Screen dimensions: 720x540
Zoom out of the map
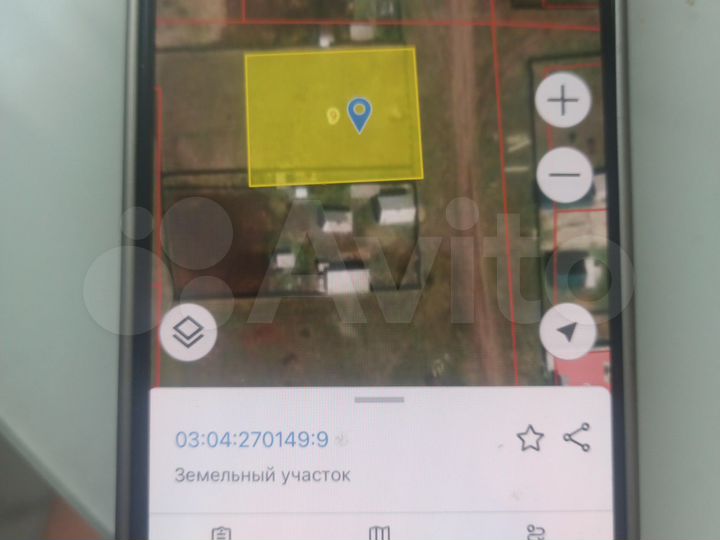pos(566,174)
